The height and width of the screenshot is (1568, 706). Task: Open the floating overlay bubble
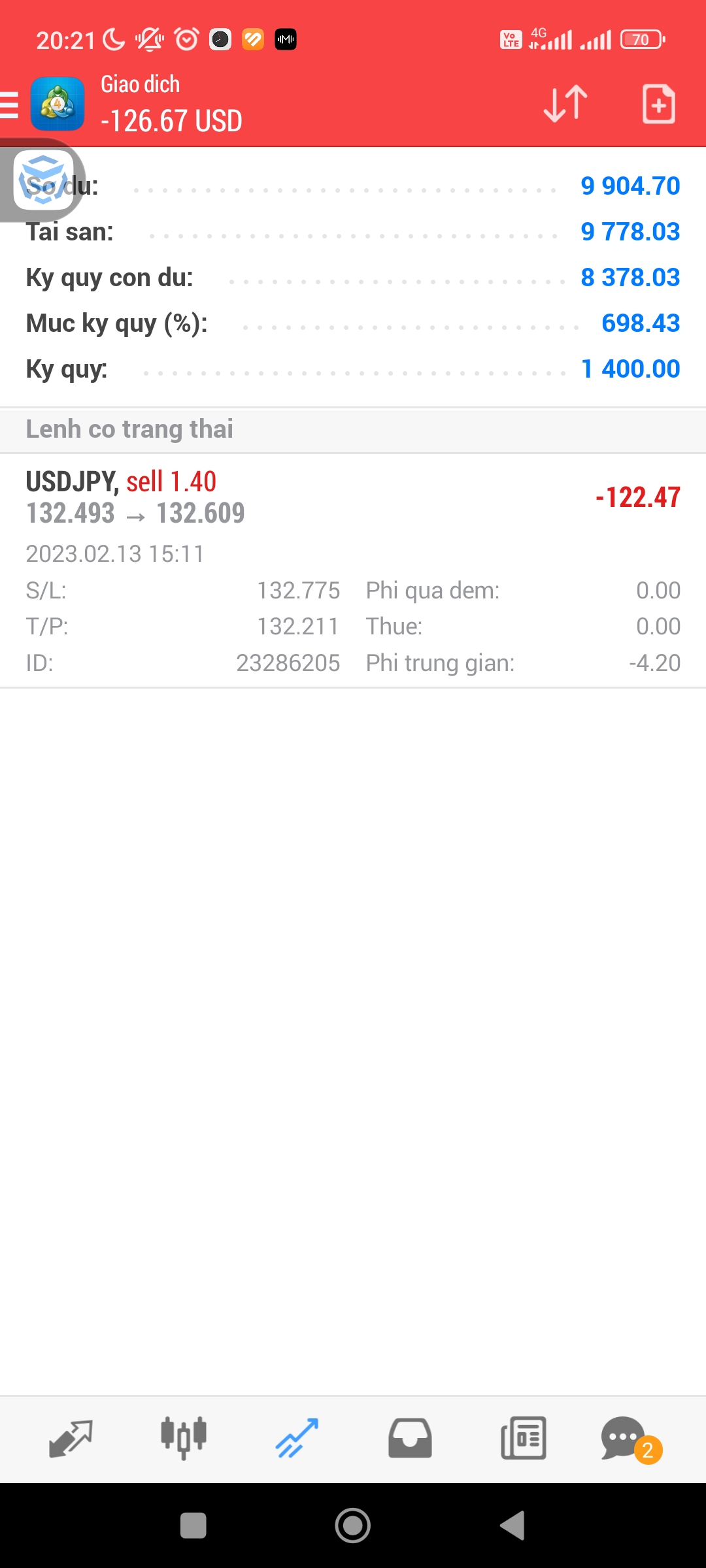pyautogui.click(x=42, y=180)
